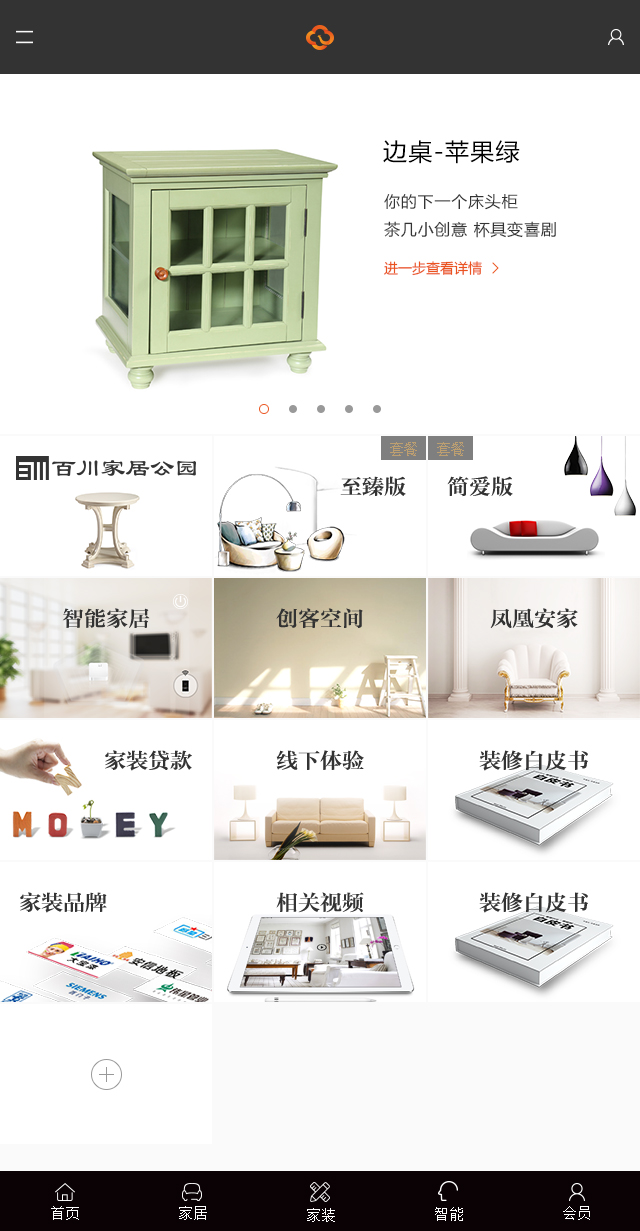This screenshot has width=640, height=1231.
Task: Open the 至臻版 package tile
Action: tap(319, 505)
